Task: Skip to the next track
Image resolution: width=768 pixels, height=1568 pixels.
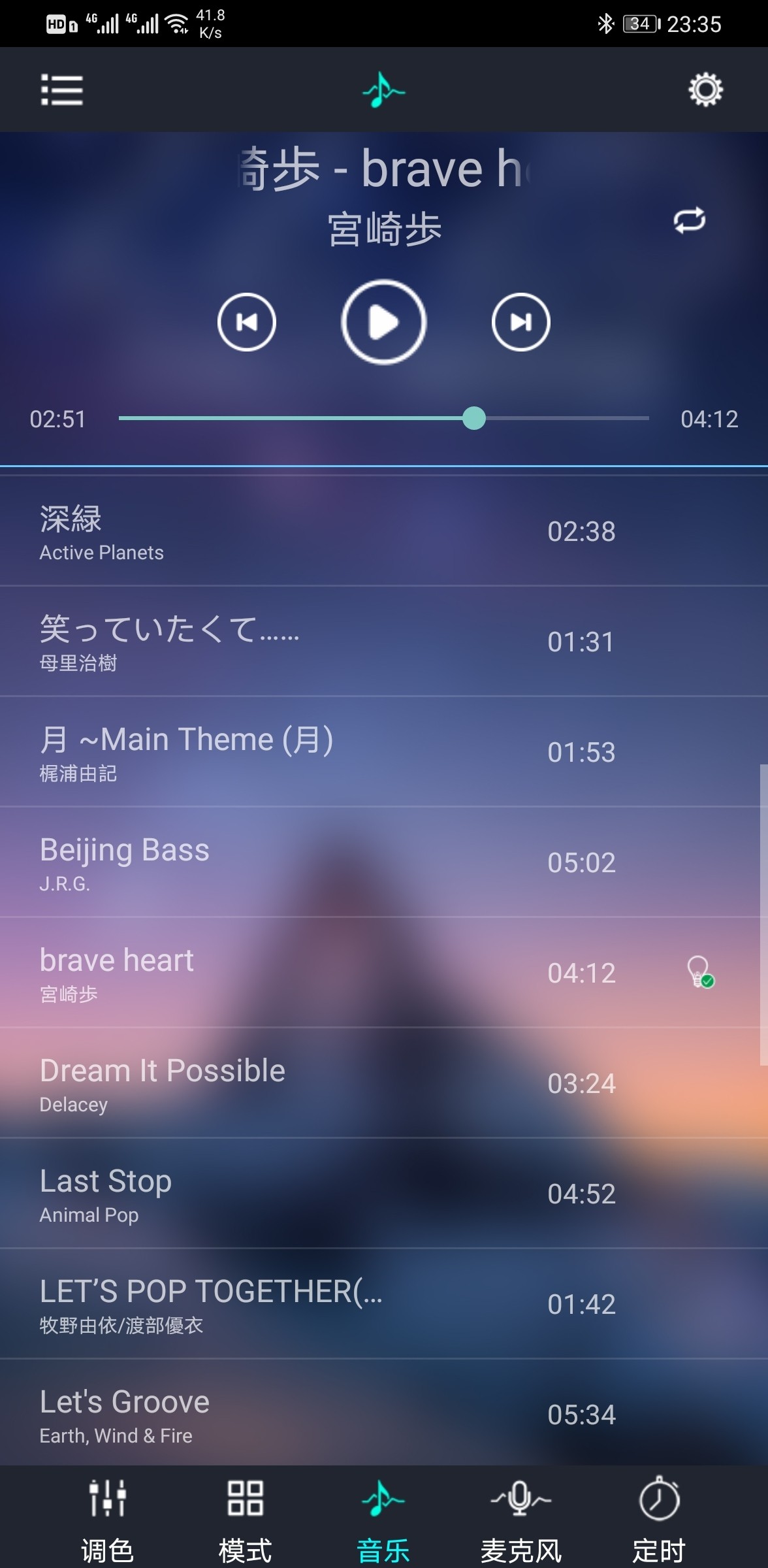Action: click(521, 322)
